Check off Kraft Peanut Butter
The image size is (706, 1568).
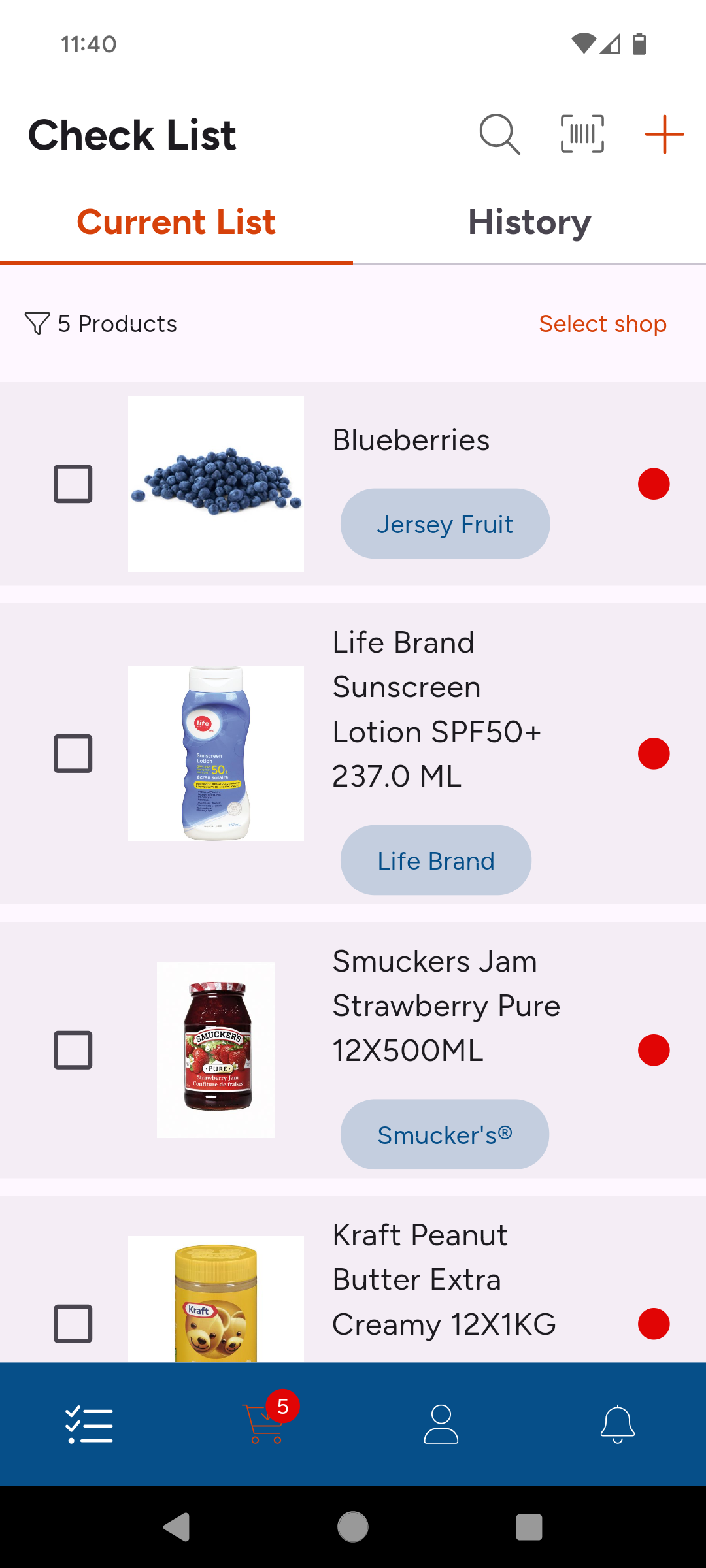[73, 1324]
